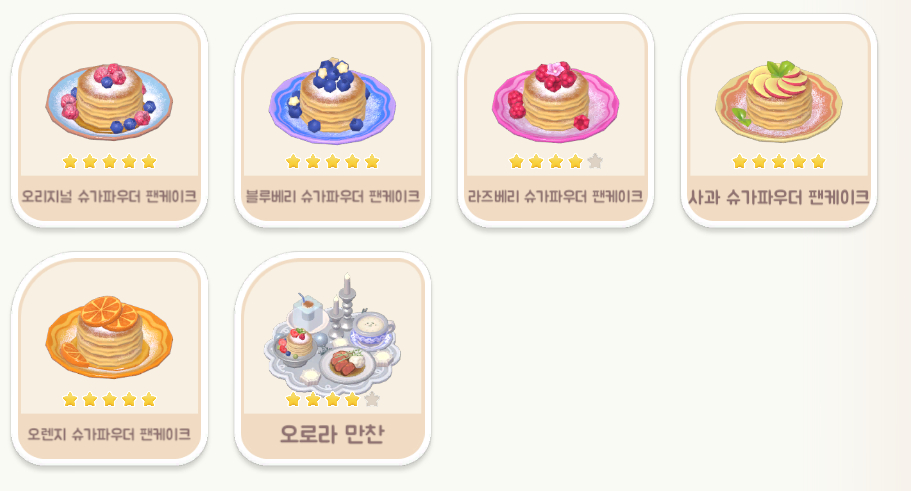Choose the 오렌지 슈가파우더 팬케이크 card

(x=109, y=359)
